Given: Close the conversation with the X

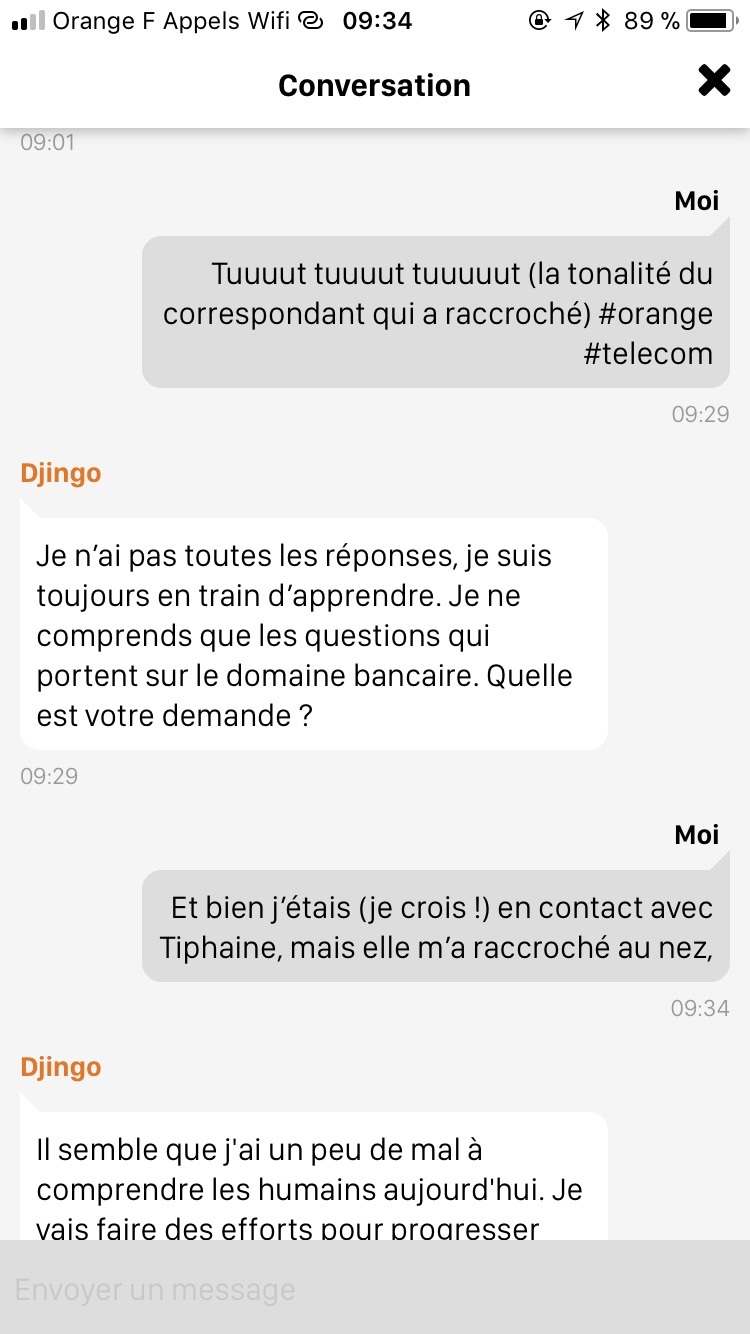Looking at the screenshot, I should (714, 81).
